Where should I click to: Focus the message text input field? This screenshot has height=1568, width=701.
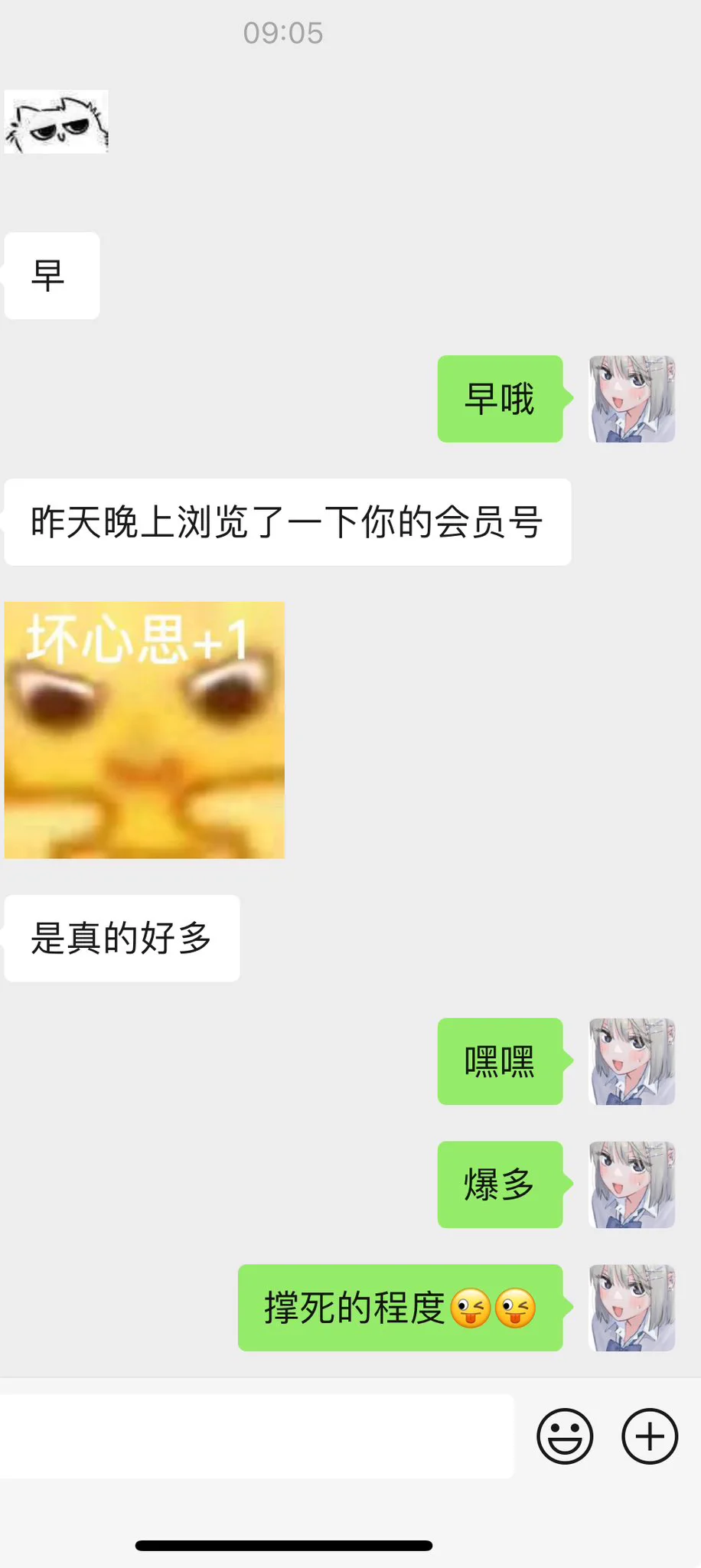point(256,1436)
